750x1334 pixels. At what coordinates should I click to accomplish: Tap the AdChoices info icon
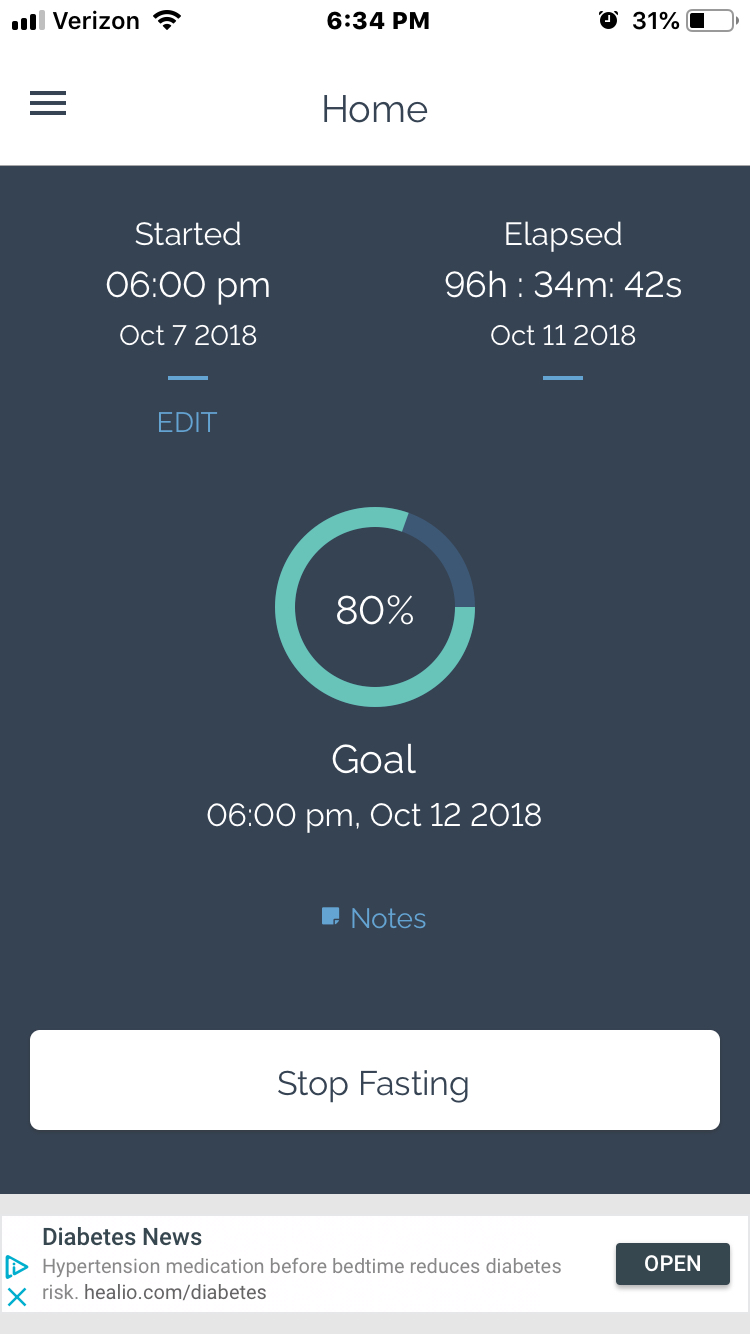coord(17,1267)
